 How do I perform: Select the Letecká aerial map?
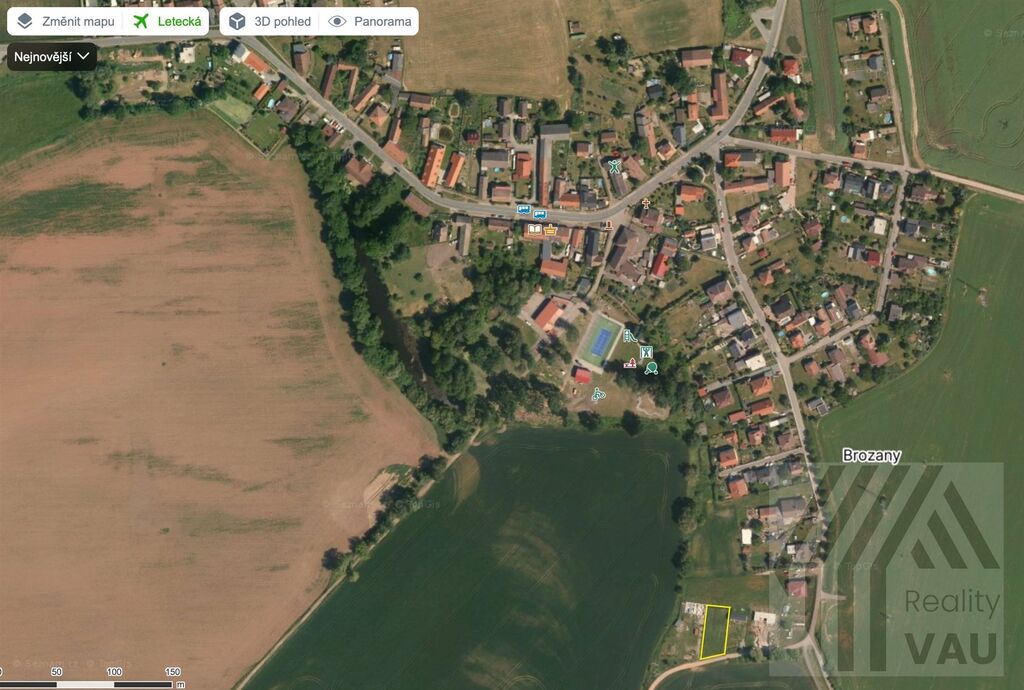(x=167, y=21)
